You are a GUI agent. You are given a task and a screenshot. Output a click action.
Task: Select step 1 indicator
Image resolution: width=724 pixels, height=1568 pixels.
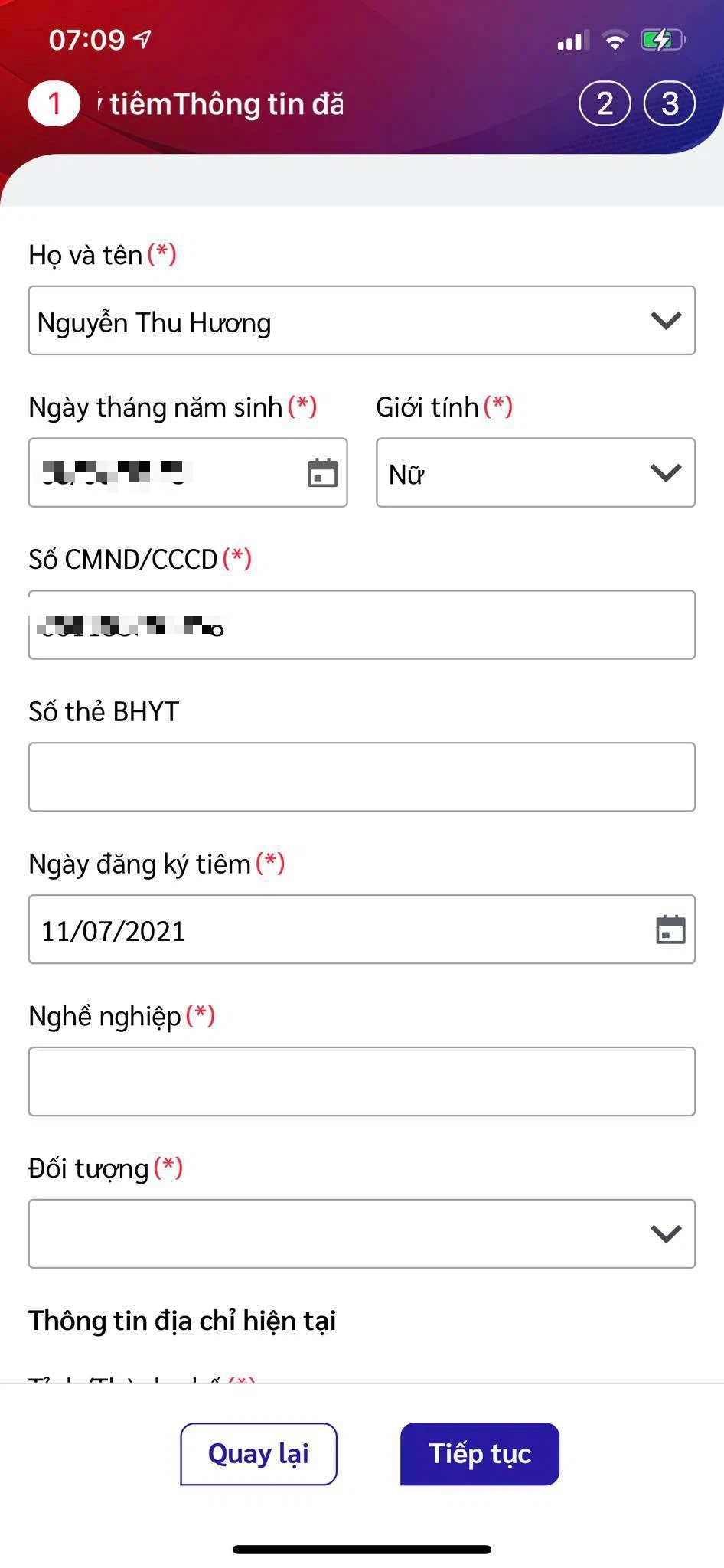pyautogui.click(x=54, y=103)
